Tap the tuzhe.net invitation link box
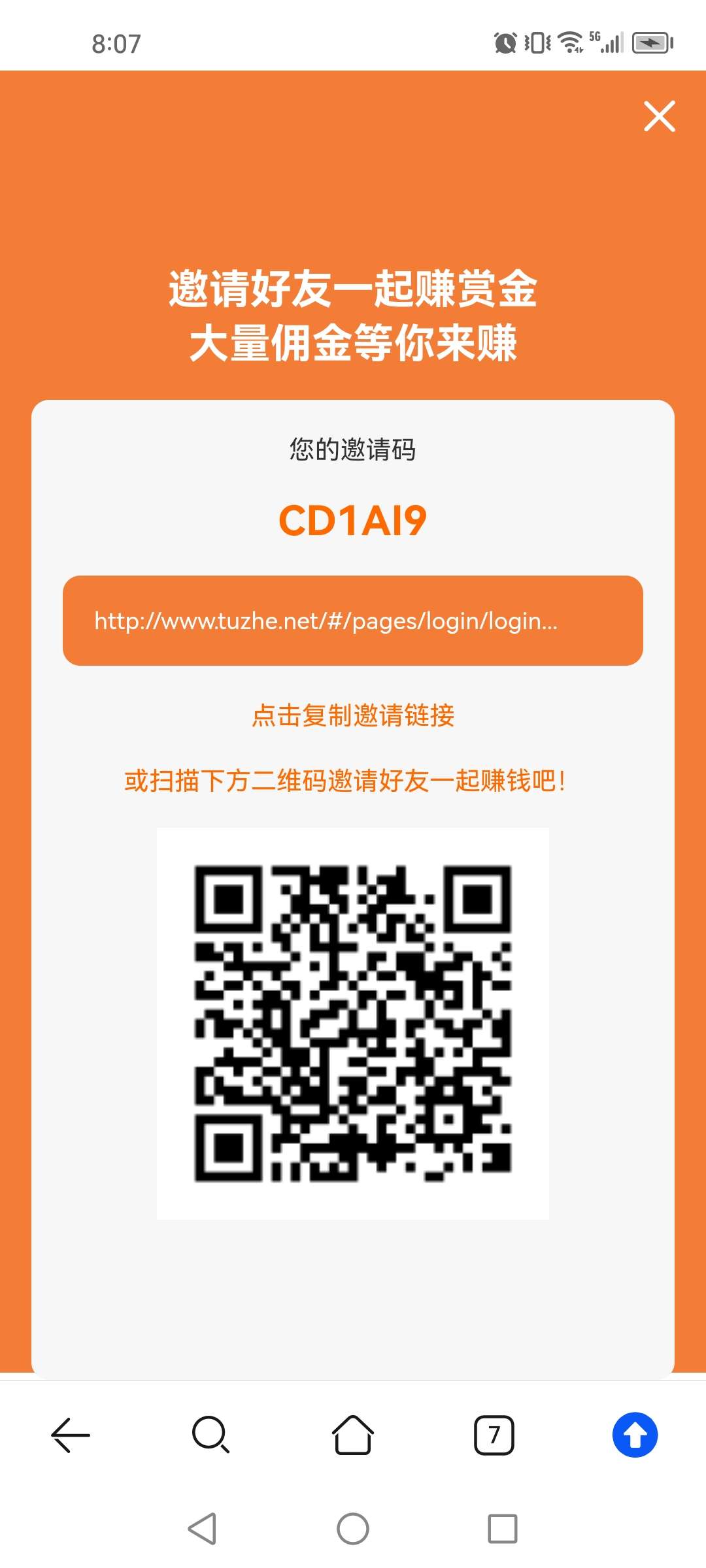This screenshot has width=706, height=1568. click(353, 621)
